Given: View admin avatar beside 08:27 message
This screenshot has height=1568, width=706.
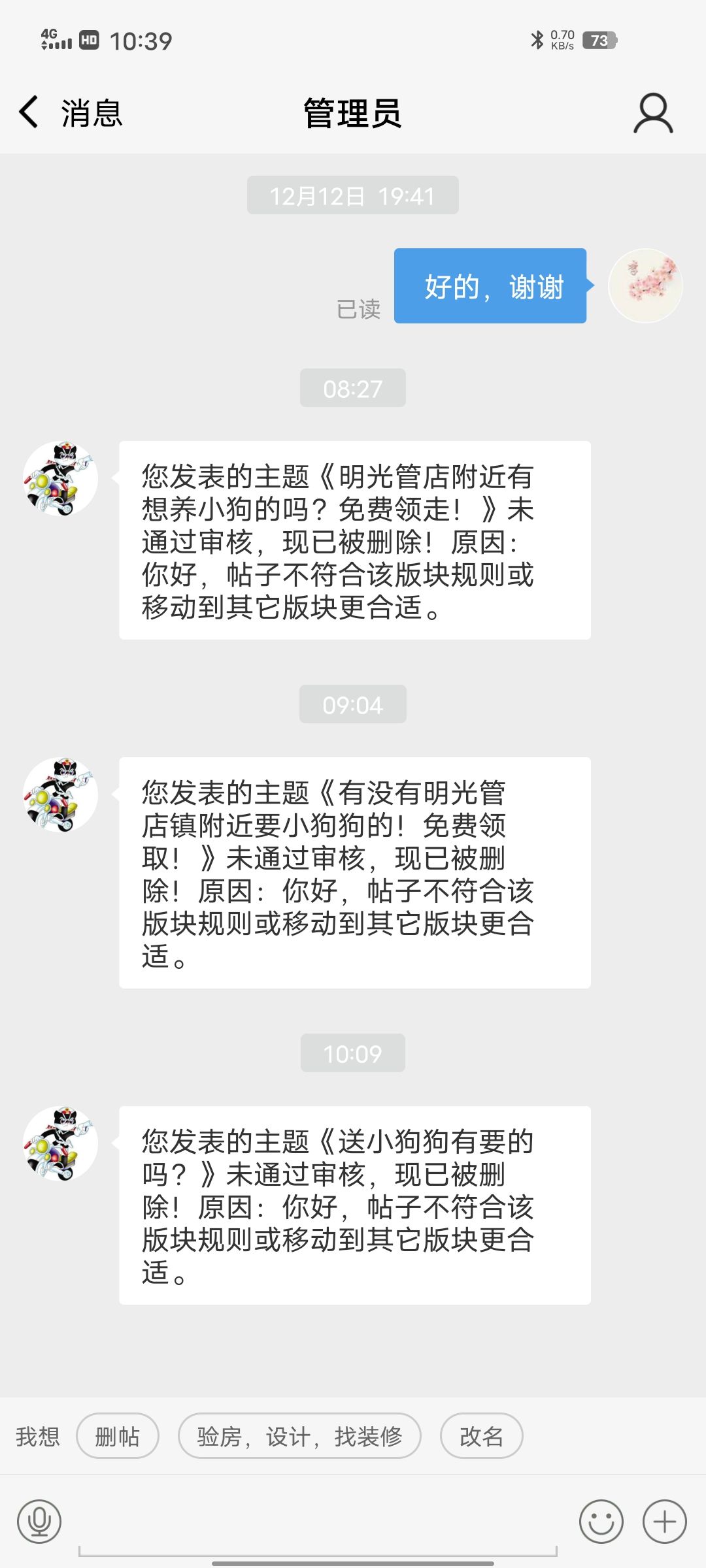Looking at the screenshot, I should (60, 478).
